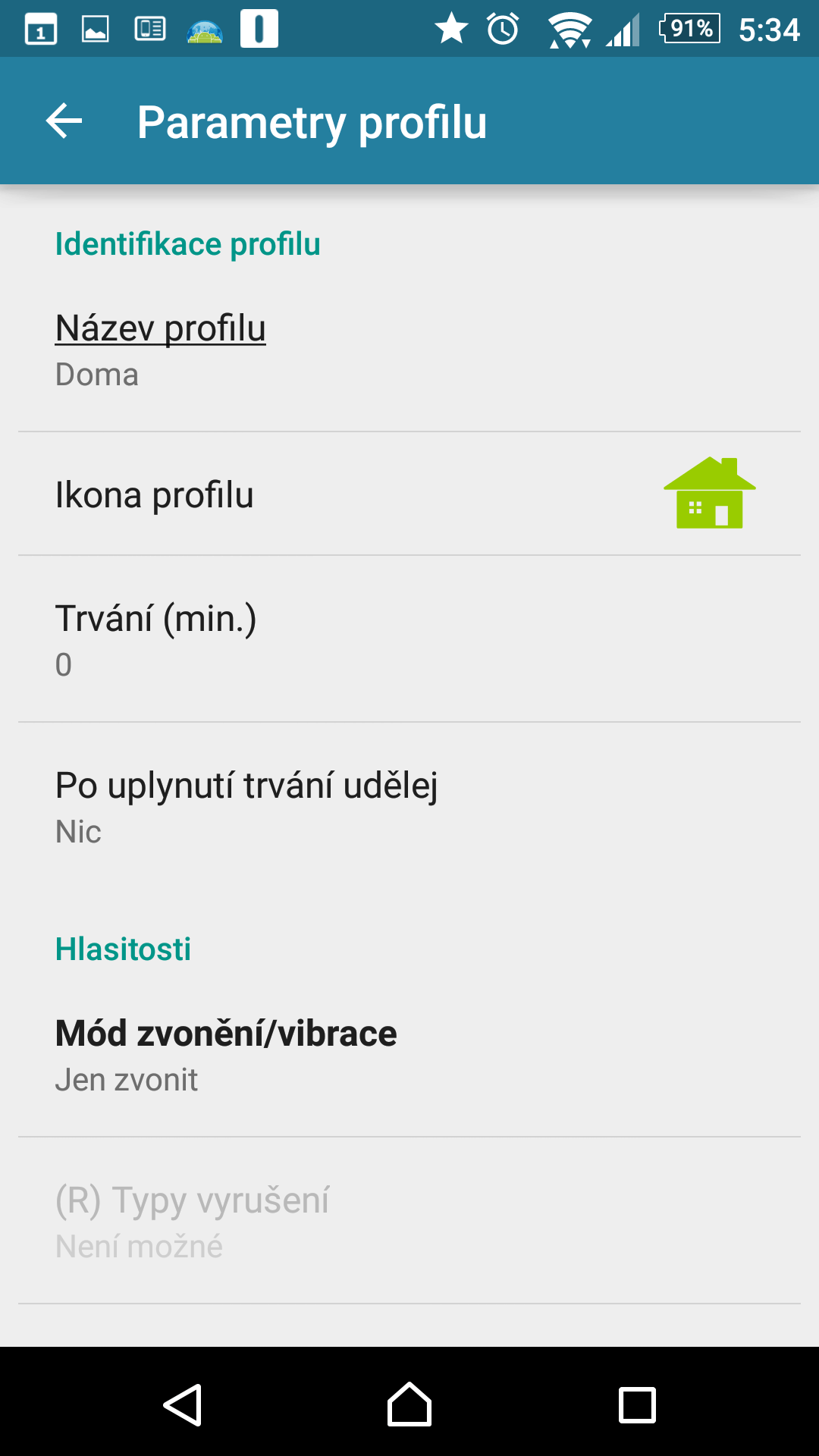Select Mód zvonění/vibrace setting
The image size is (819, 1456).
coord(409,1054)
